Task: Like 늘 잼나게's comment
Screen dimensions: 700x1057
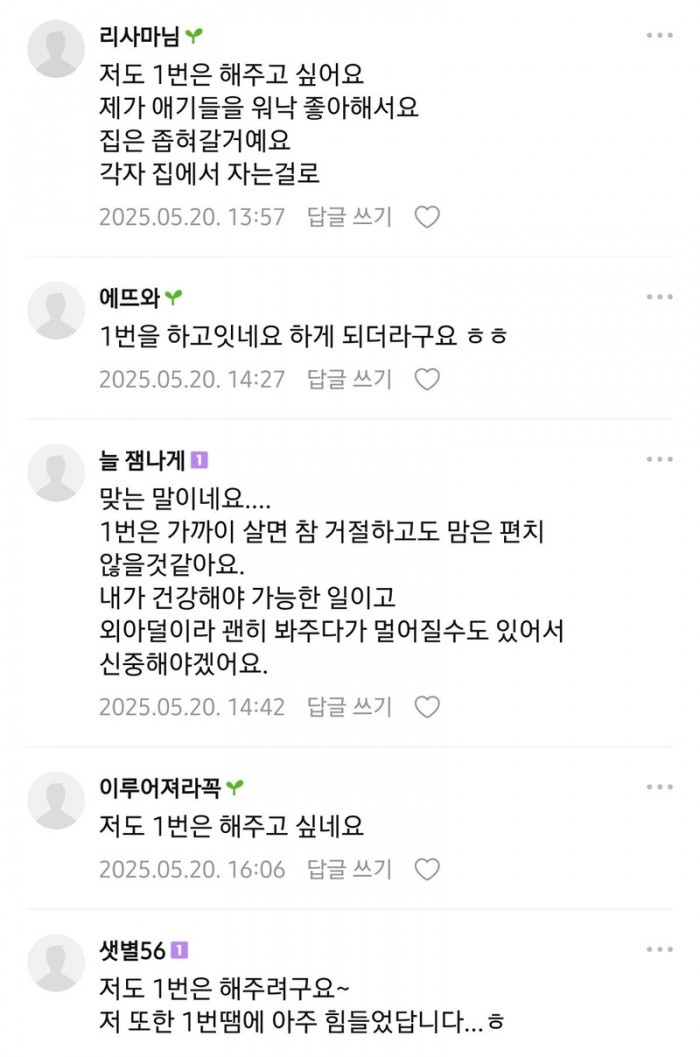Action: (x=427, y=707)
